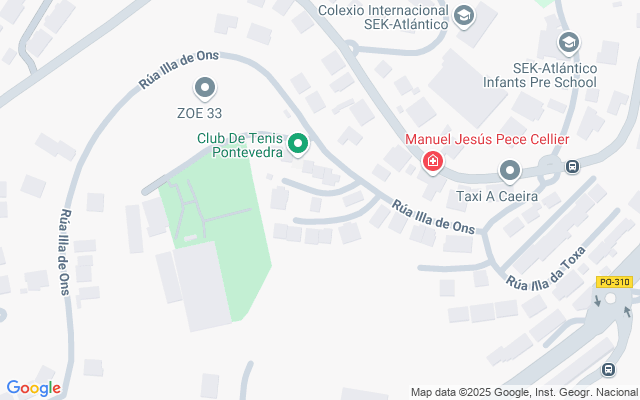640x400 pixels.
Task: Open the Taxi A Caeira pin
Action: (510, 172)
